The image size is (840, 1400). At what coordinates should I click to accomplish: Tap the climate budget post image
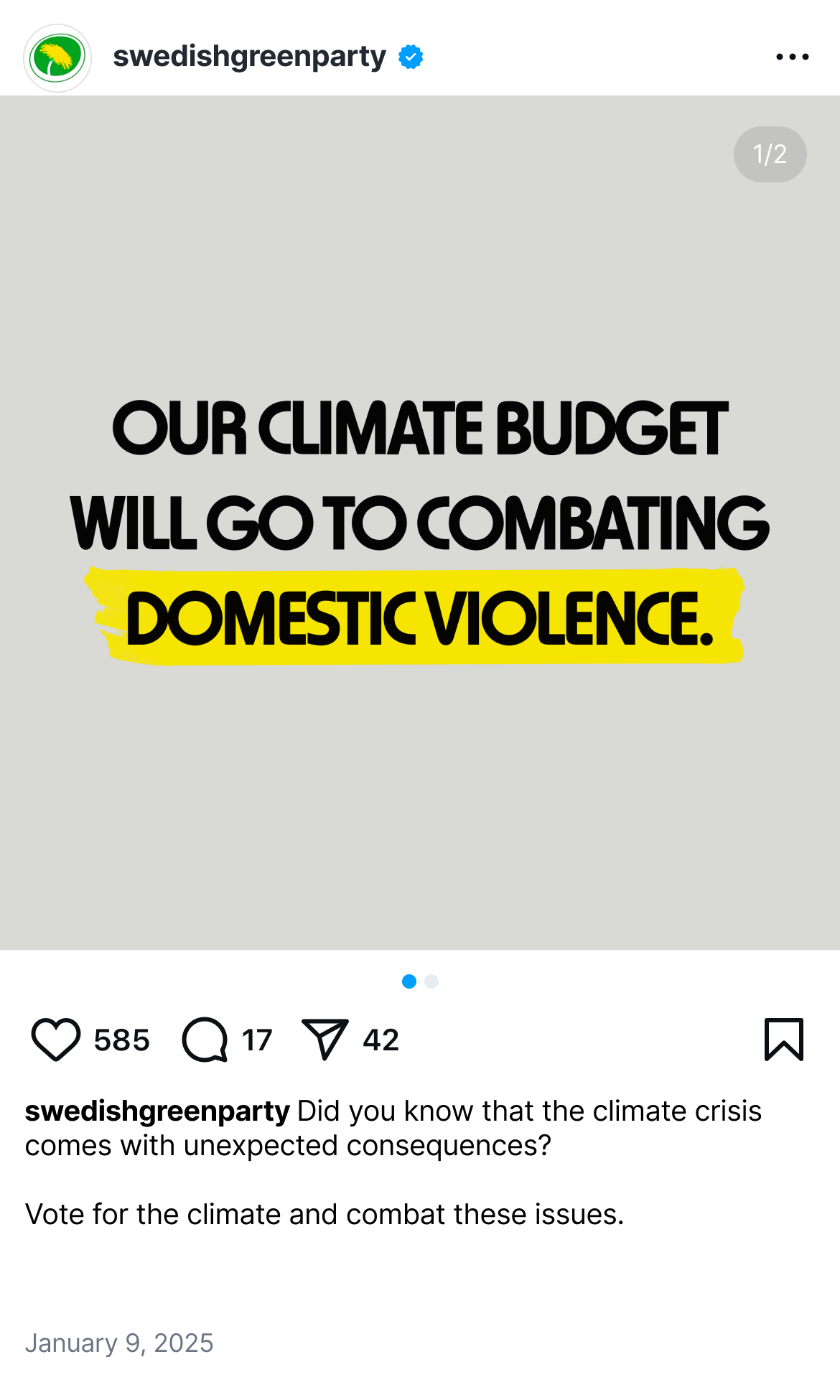pos(420,523)
